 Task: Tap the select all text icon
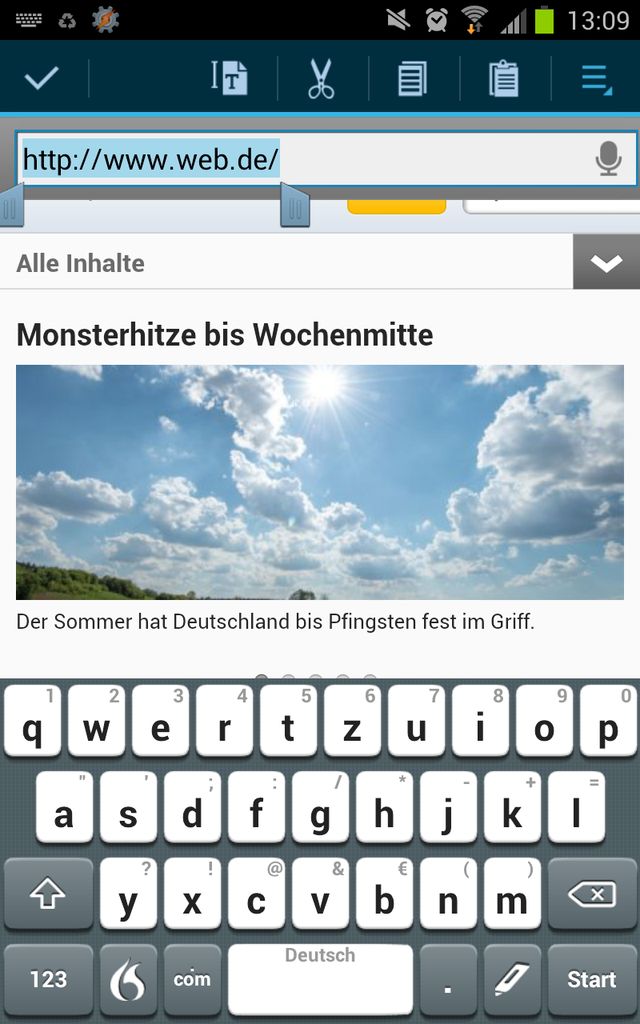(229, 78)
